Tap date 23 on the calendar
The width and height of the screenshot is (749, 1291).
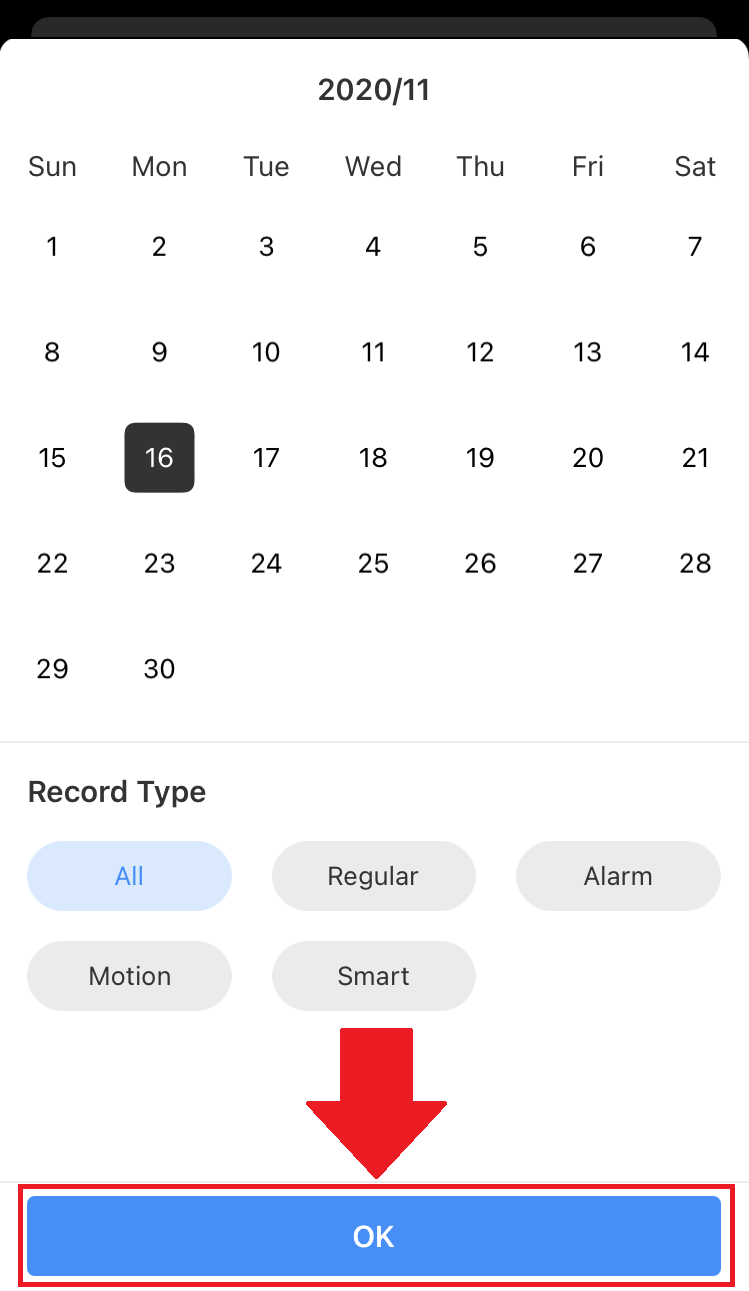click(x=159, y=564)
